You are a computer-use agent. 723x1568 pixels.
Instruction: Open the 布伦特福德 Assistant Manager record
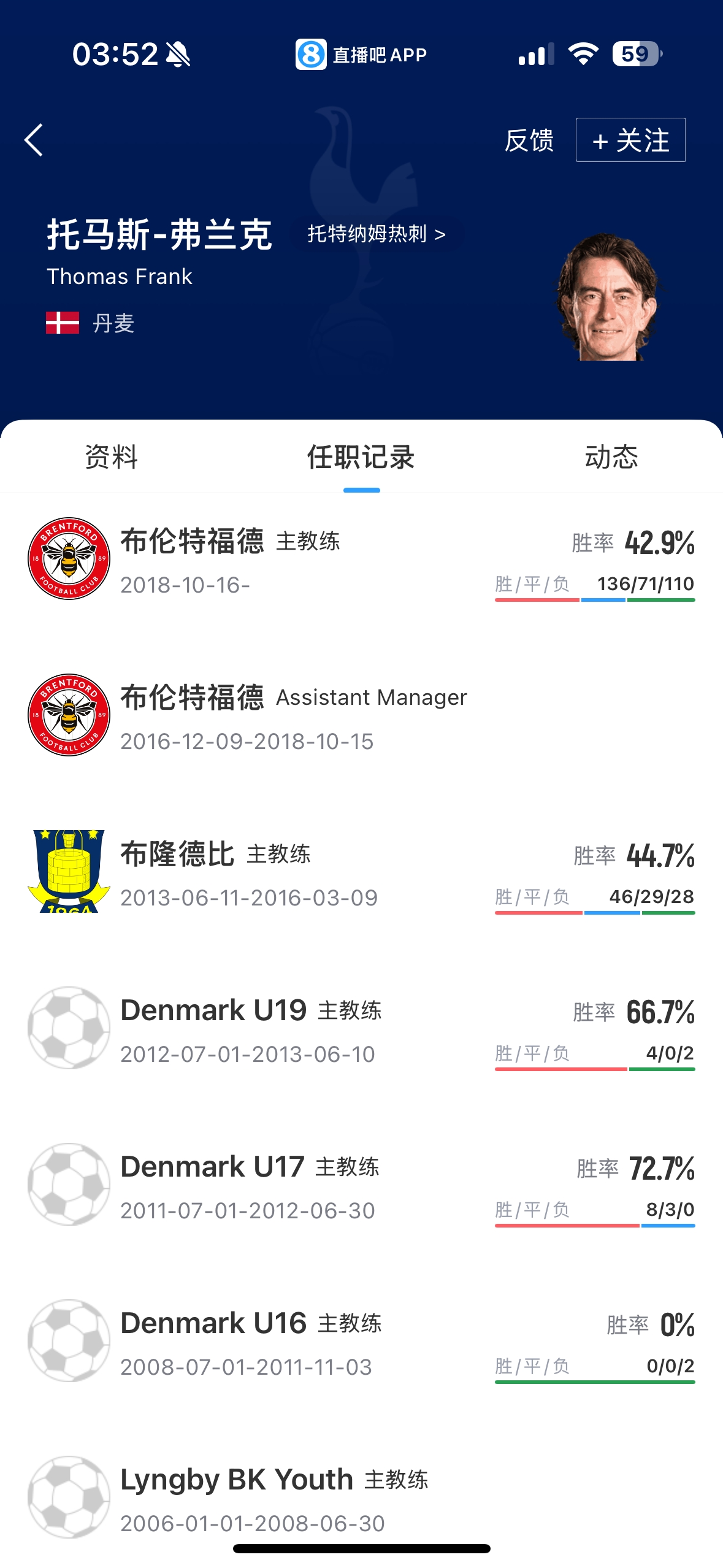pos(361,715)
